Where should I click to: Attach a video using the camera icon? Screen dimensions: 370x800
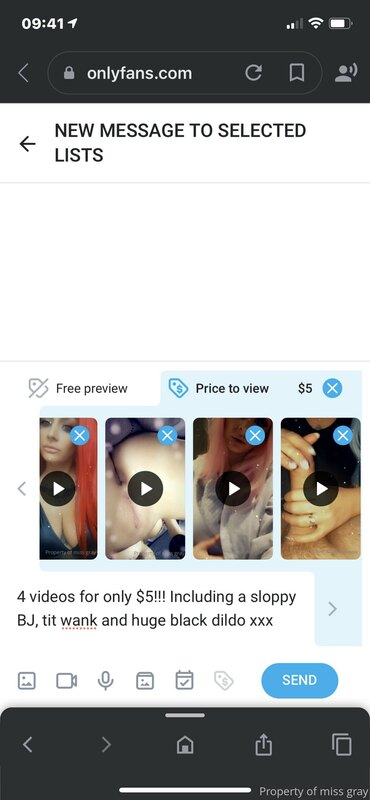coord(66,680)
